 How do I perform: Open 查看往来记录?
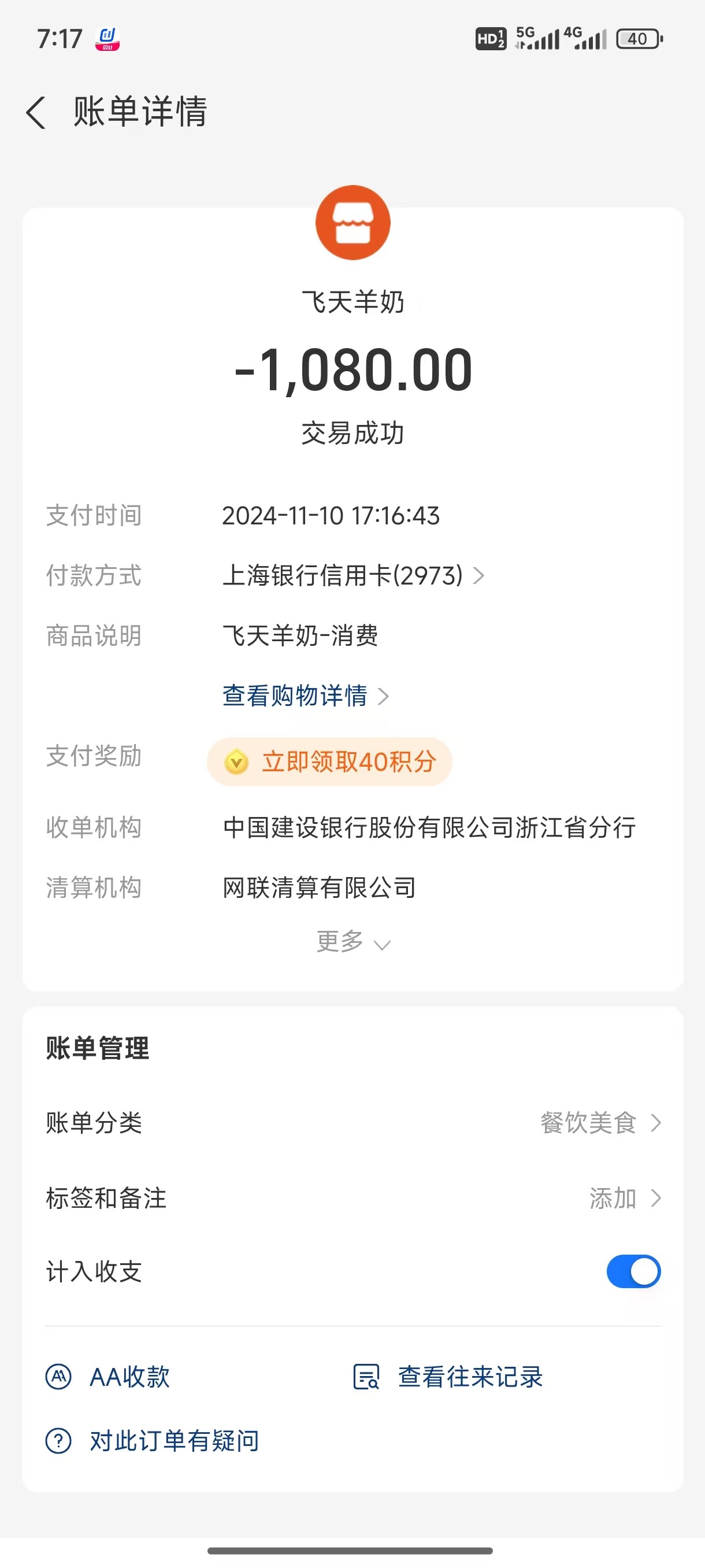[448, 1377]
